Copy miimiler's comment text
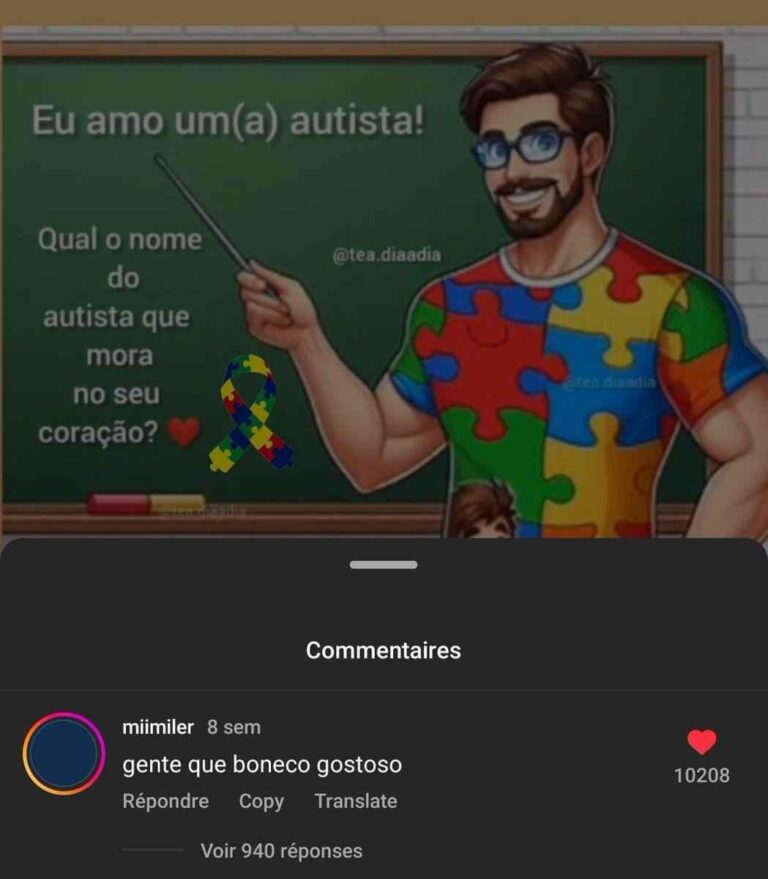 [x=261, y=801]
